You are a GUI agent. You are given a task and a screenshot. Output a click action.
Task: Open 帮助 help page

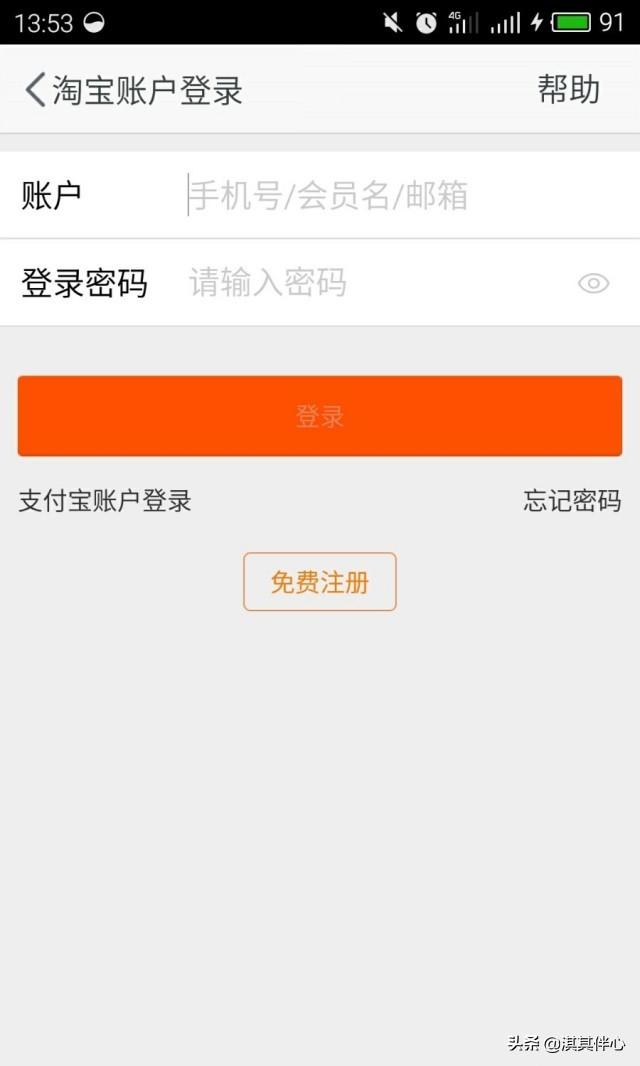(x=569, y=90)
